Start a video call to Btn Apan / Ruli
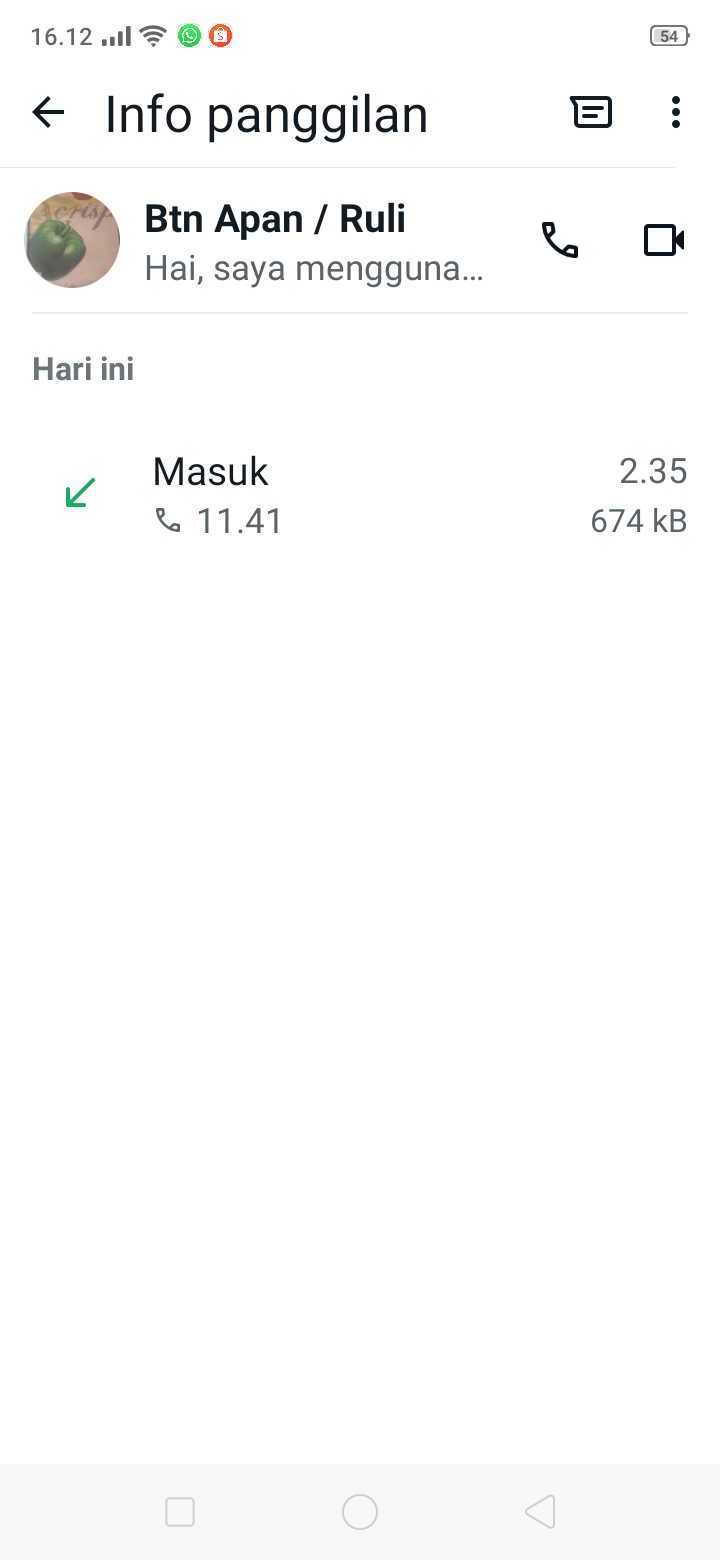Image resolution: width=720 pixels, height=1560 pixels. pos(663,240)
